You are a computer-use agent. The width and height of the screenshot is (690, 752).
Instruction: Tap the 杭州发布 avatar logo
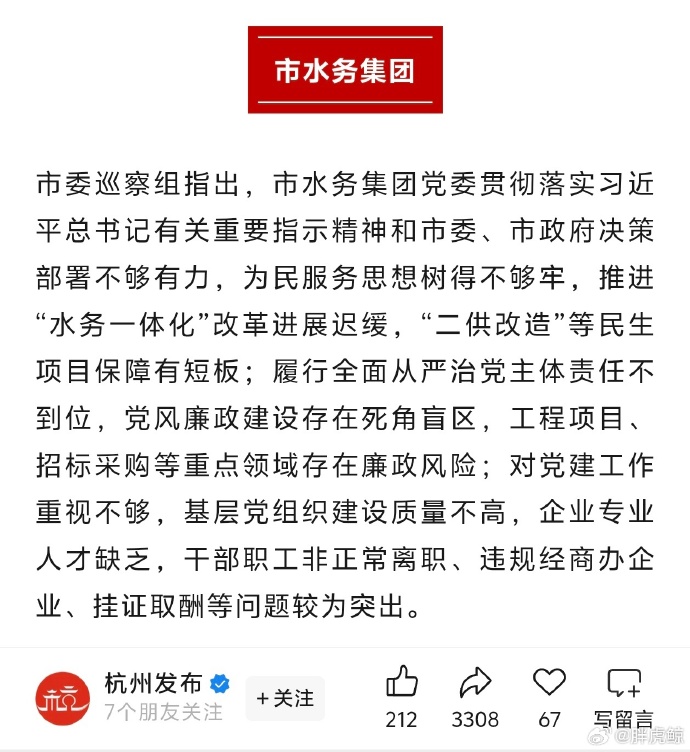[62, 698]
